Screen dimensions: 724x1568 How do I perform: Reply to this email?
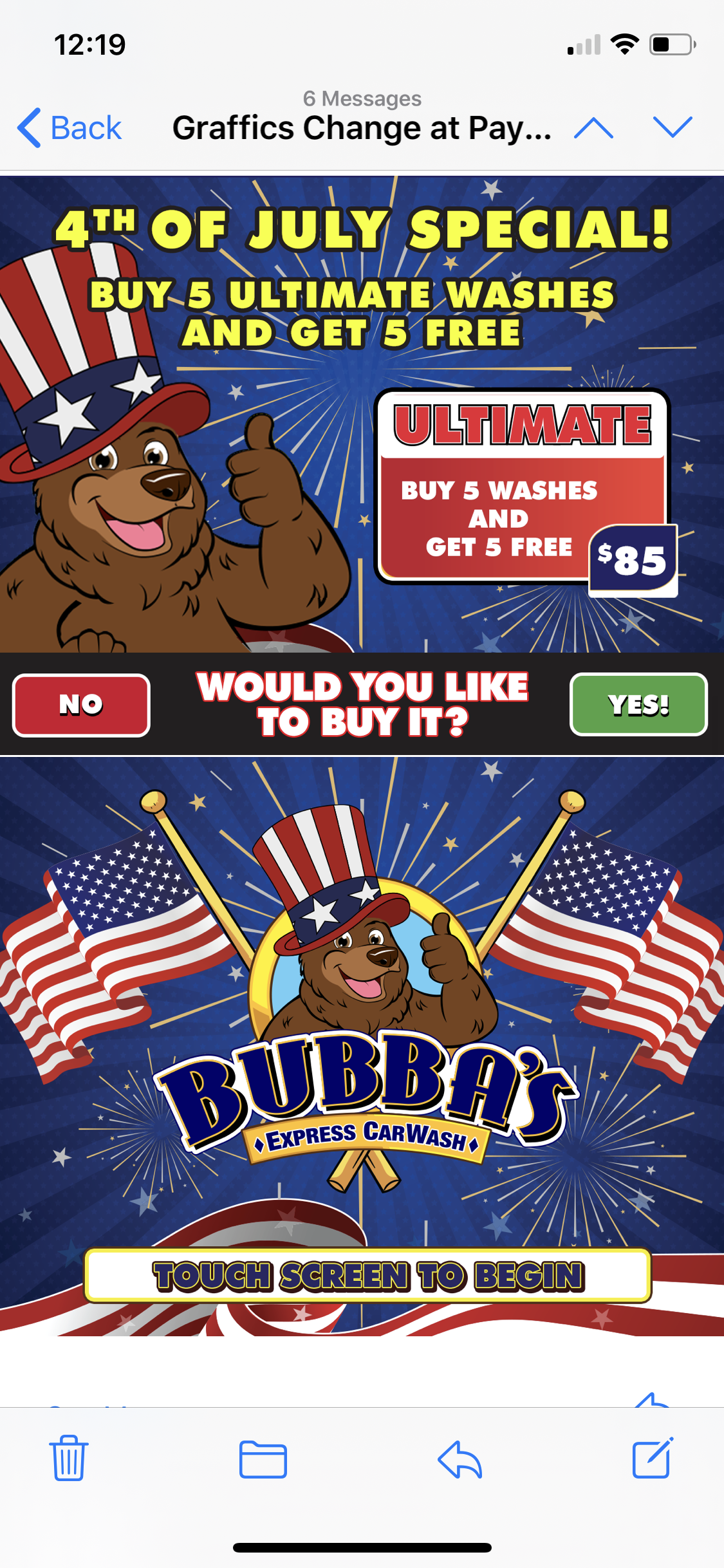[x=459, y=1459]
